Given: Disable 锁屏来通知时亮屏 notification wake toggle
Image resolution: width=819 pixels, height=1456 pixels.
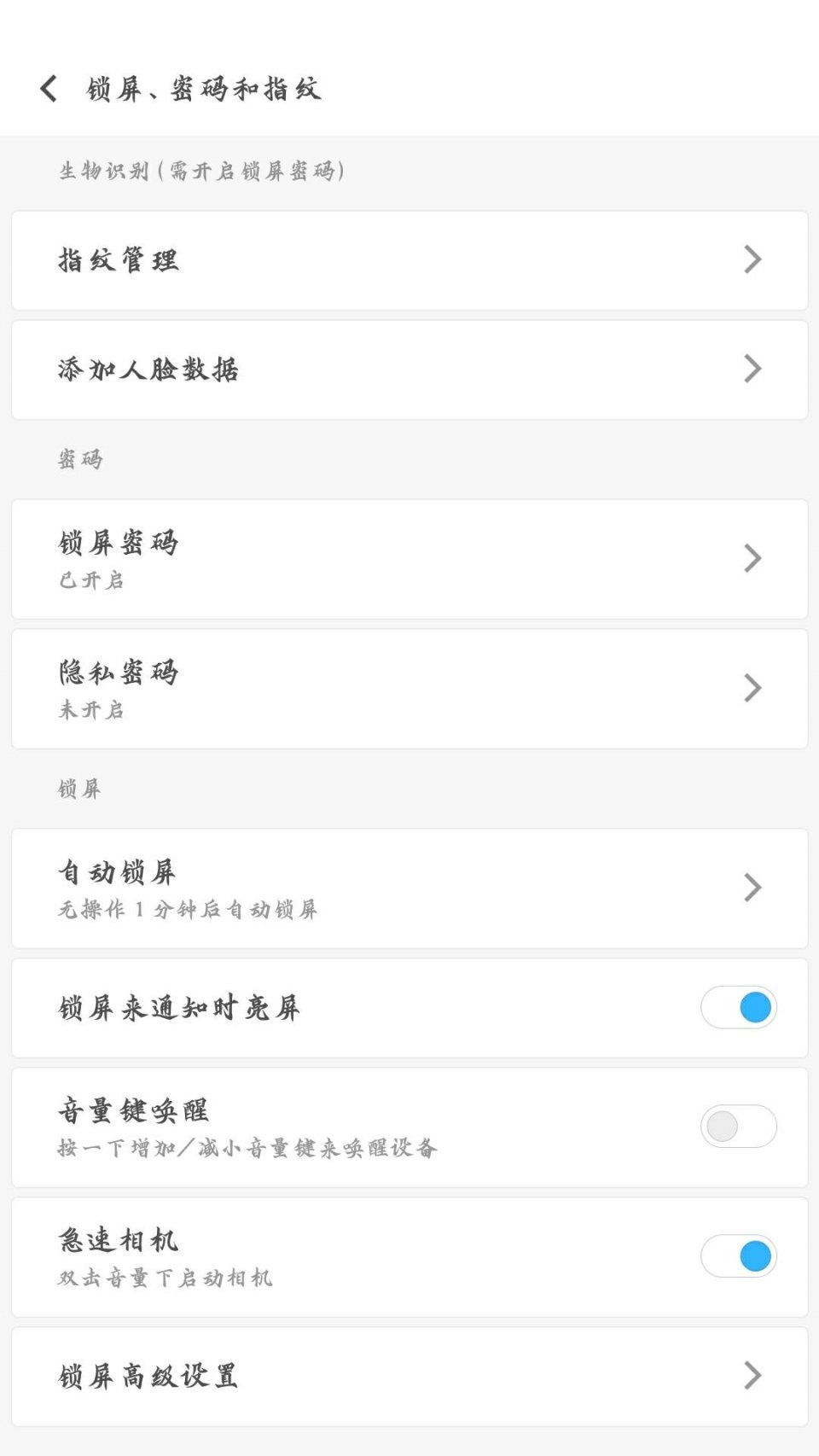Looking at the screenshot, I should click(739, 1008).
